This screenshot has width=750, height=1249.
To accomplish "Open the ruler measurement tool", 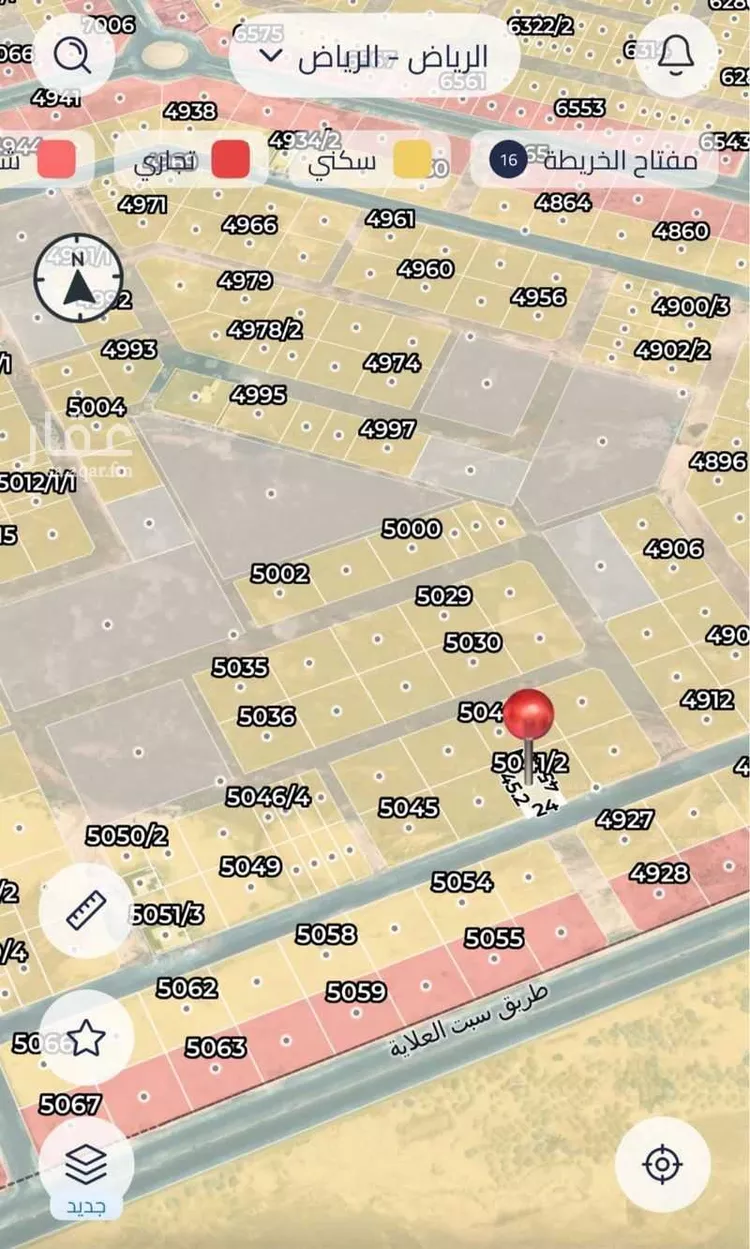I will click(86, 910).
